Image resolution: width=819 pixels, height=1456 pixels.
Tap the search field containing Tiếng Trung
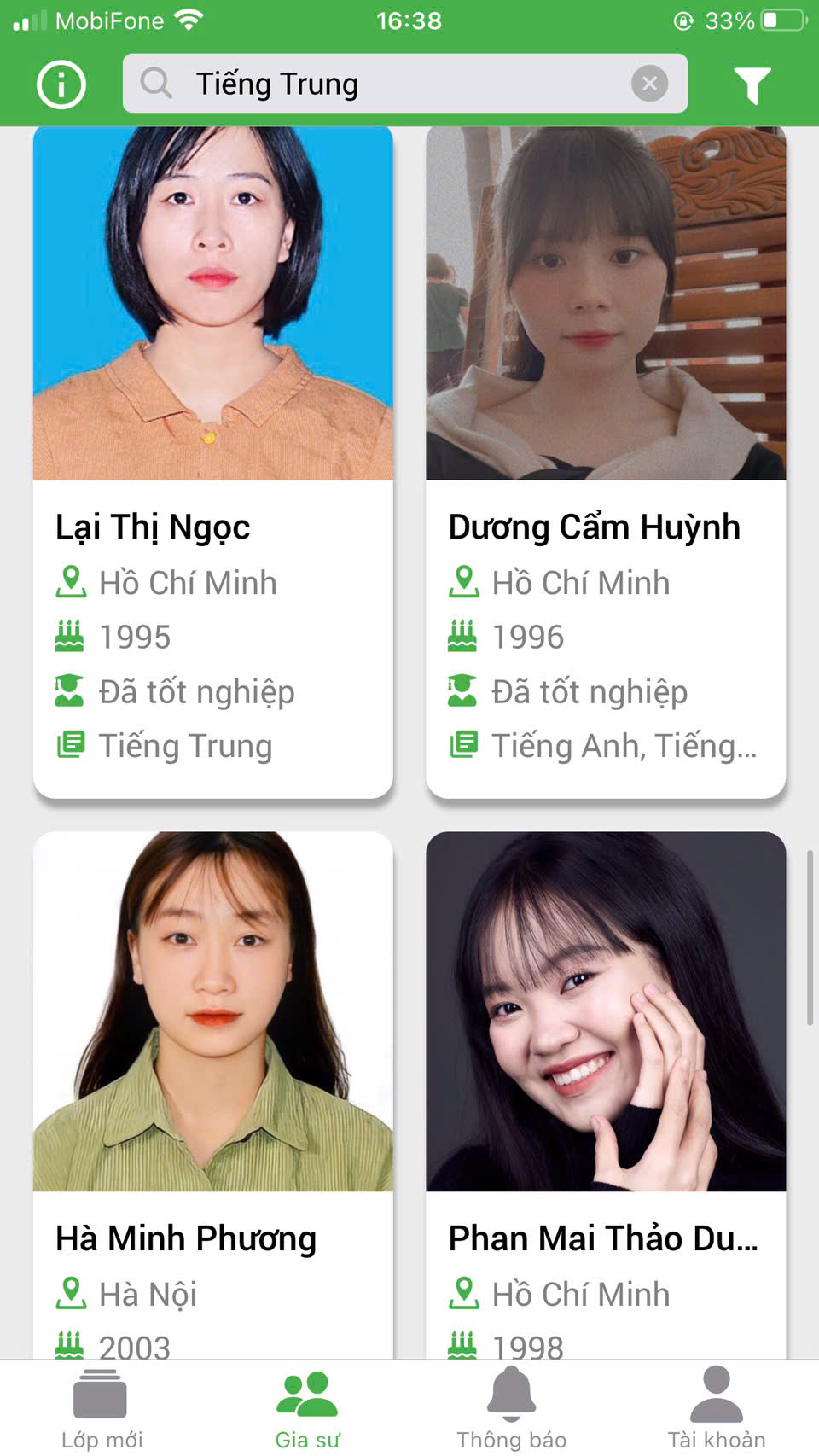(384, 84)
